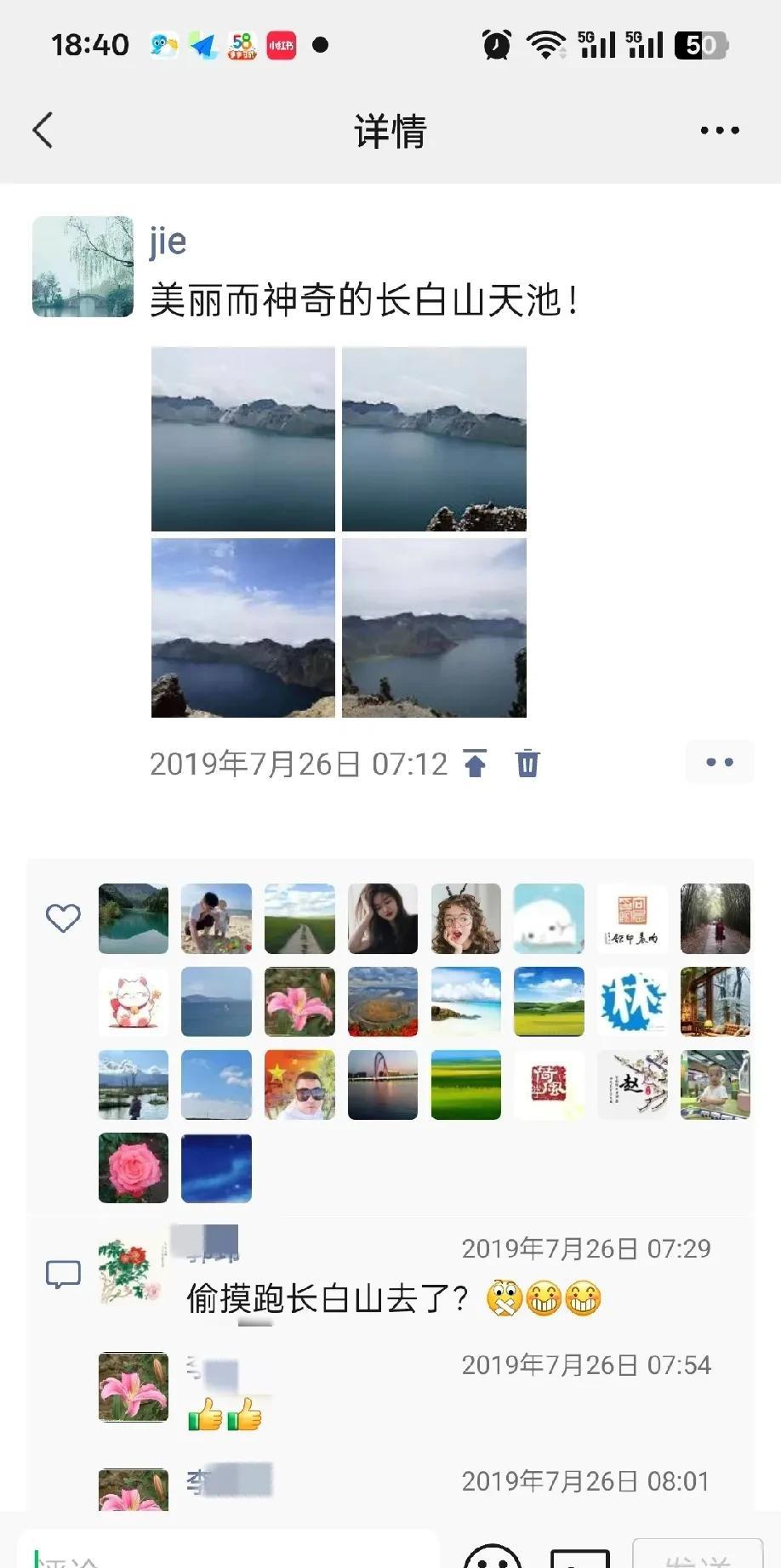Delete this post with the trash icon
Screen dimensions: 781x1568
tap(527, 763)
